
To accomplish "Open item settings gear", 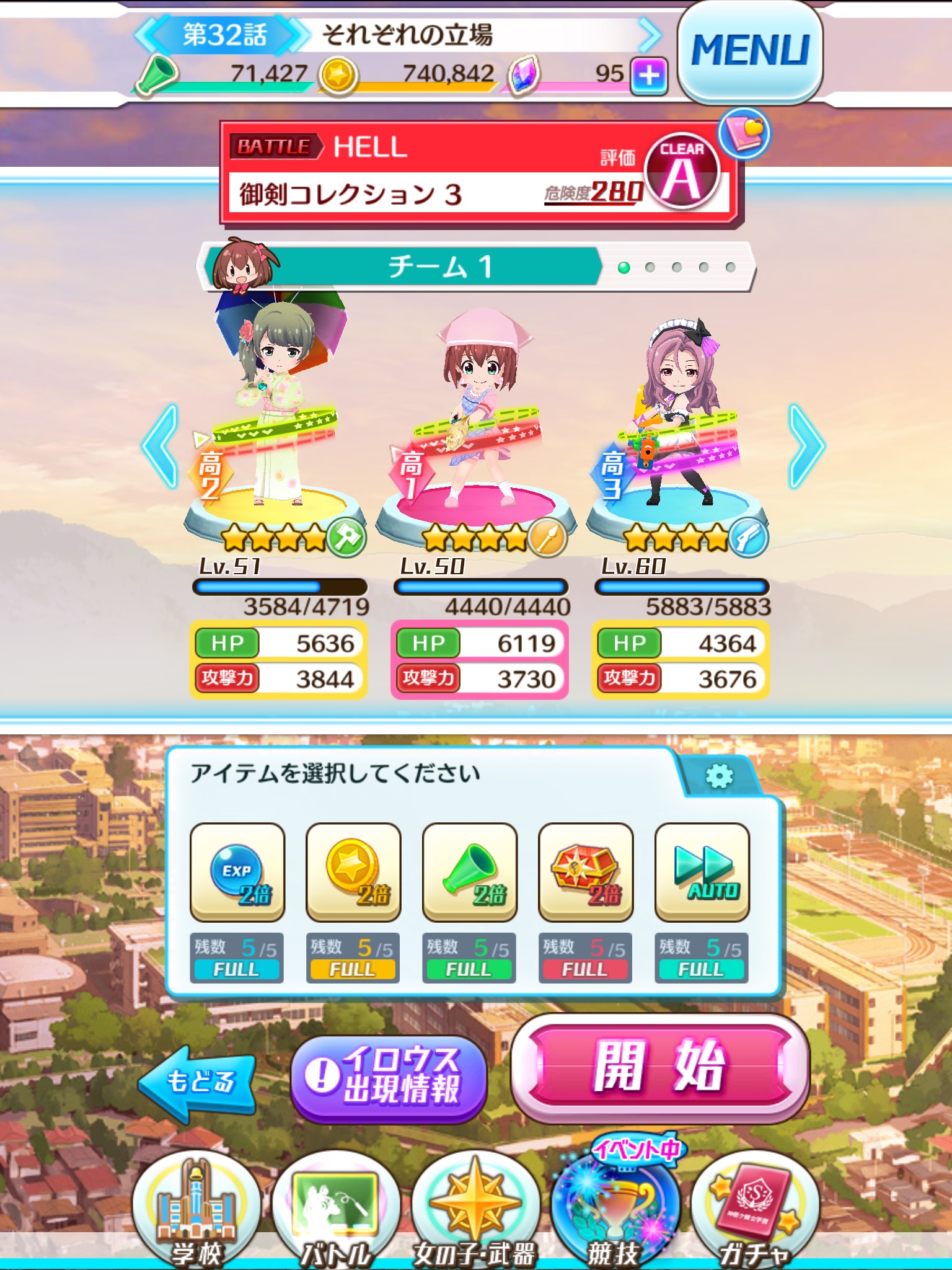I will [719, 776].
